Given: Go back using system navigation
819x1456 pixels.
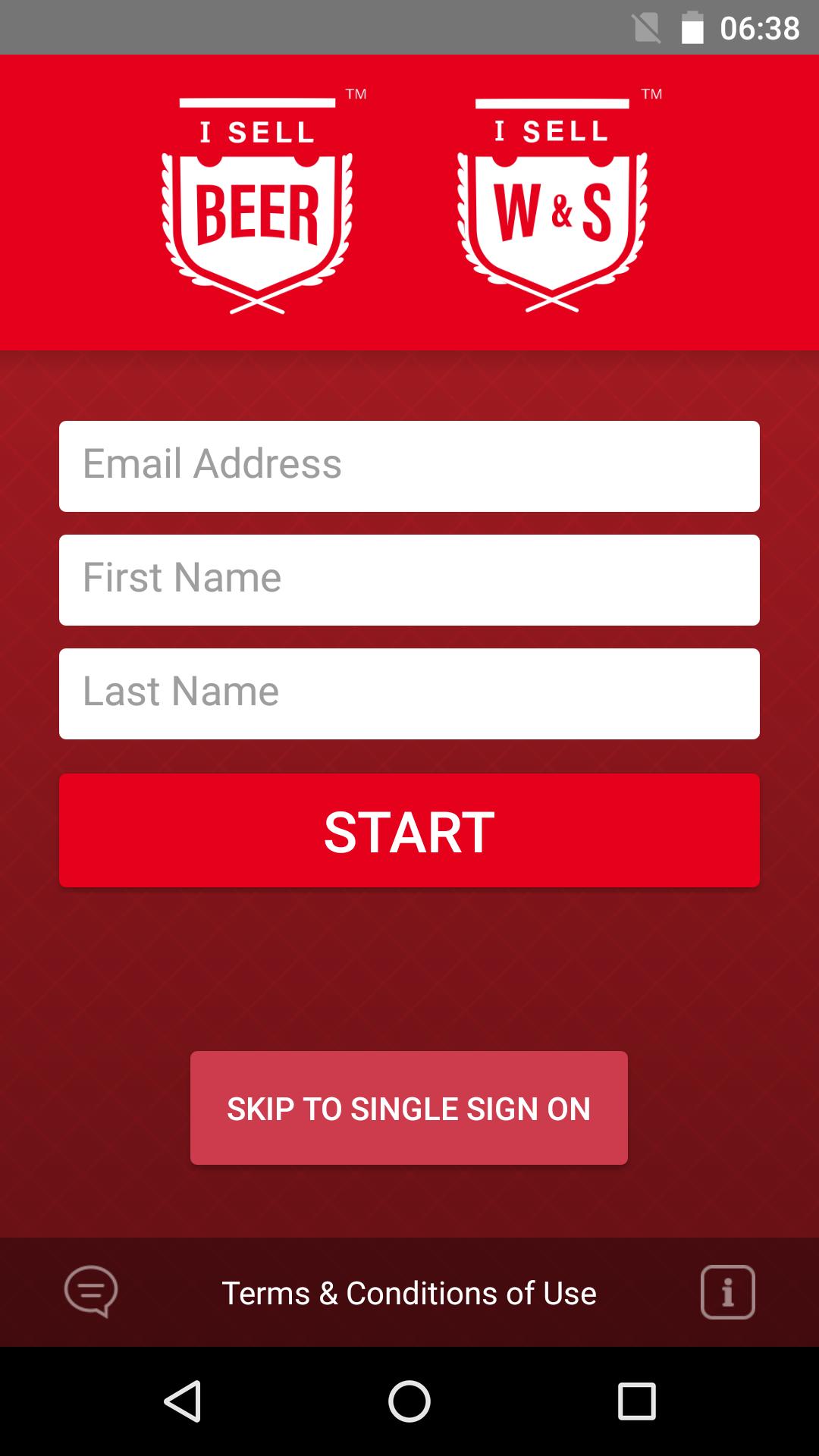Looking at the screenshot, I should [x=183, y=1401].
